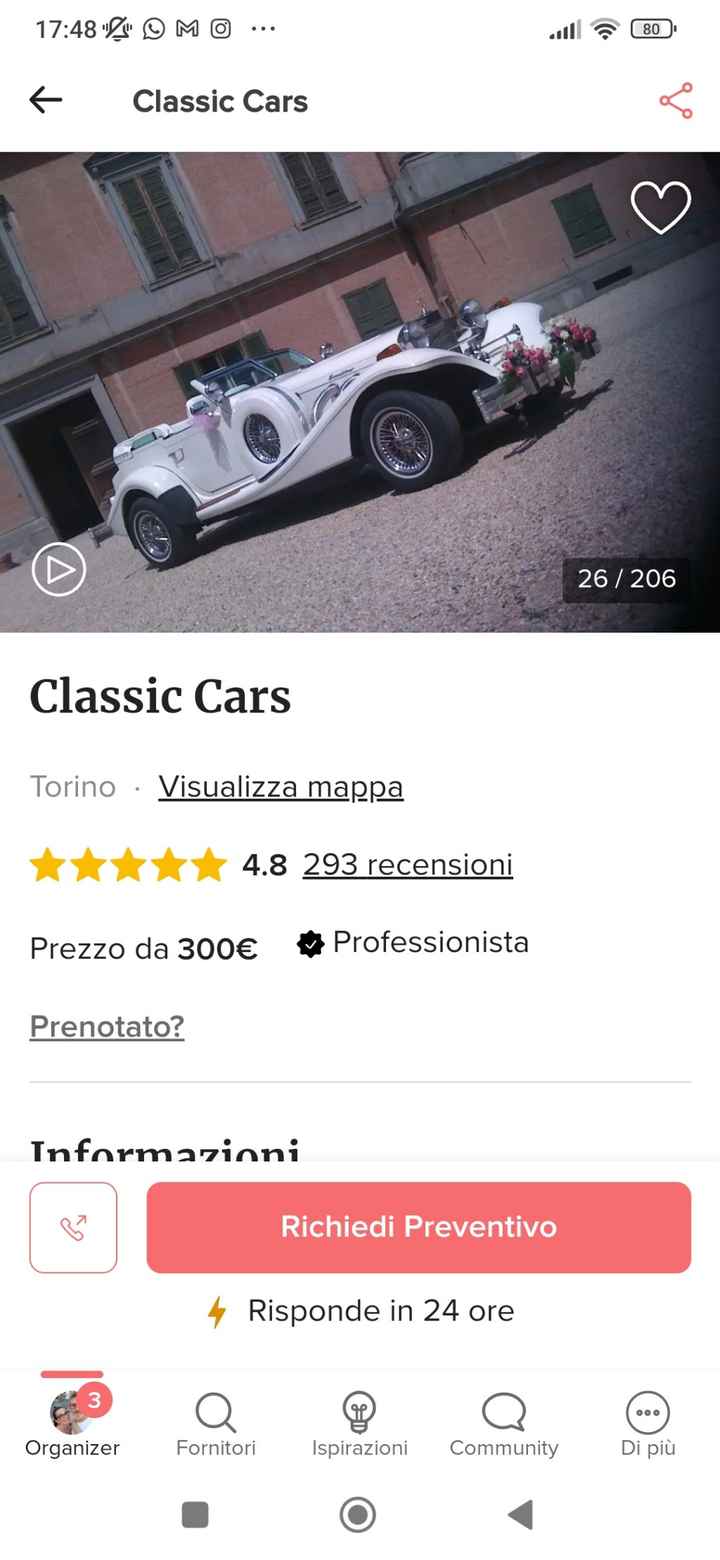720x1560 pixels.
Task: Call the vendor using the phone icon
Action: pyautogui.click(x=73, y=1227)
